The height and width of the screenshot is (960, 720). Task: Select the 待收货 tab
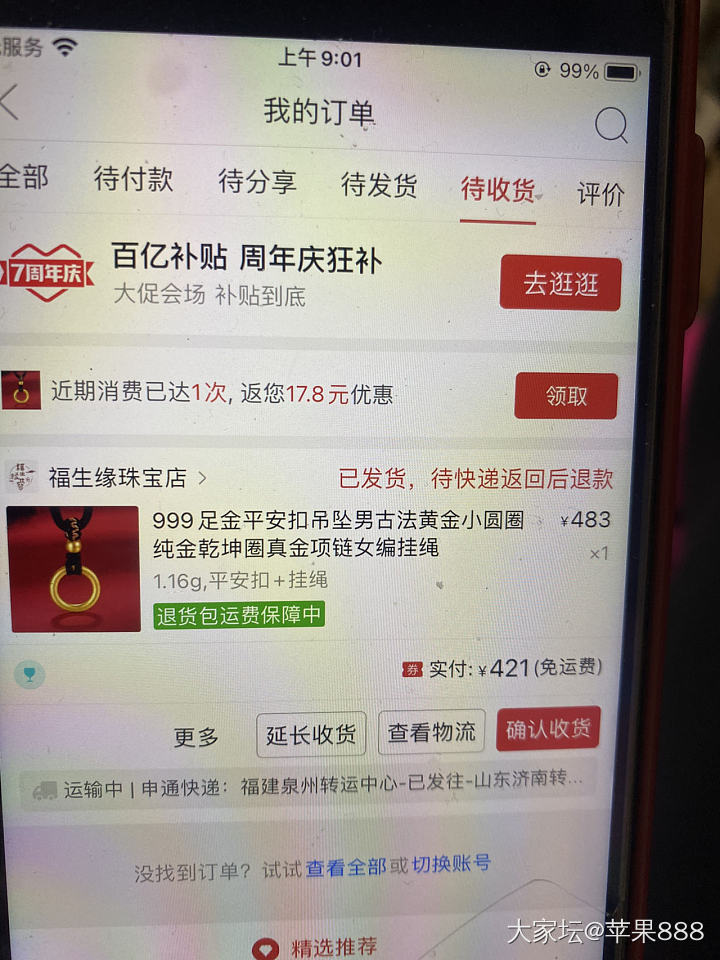pyautogui.click(x=498, y=188)
